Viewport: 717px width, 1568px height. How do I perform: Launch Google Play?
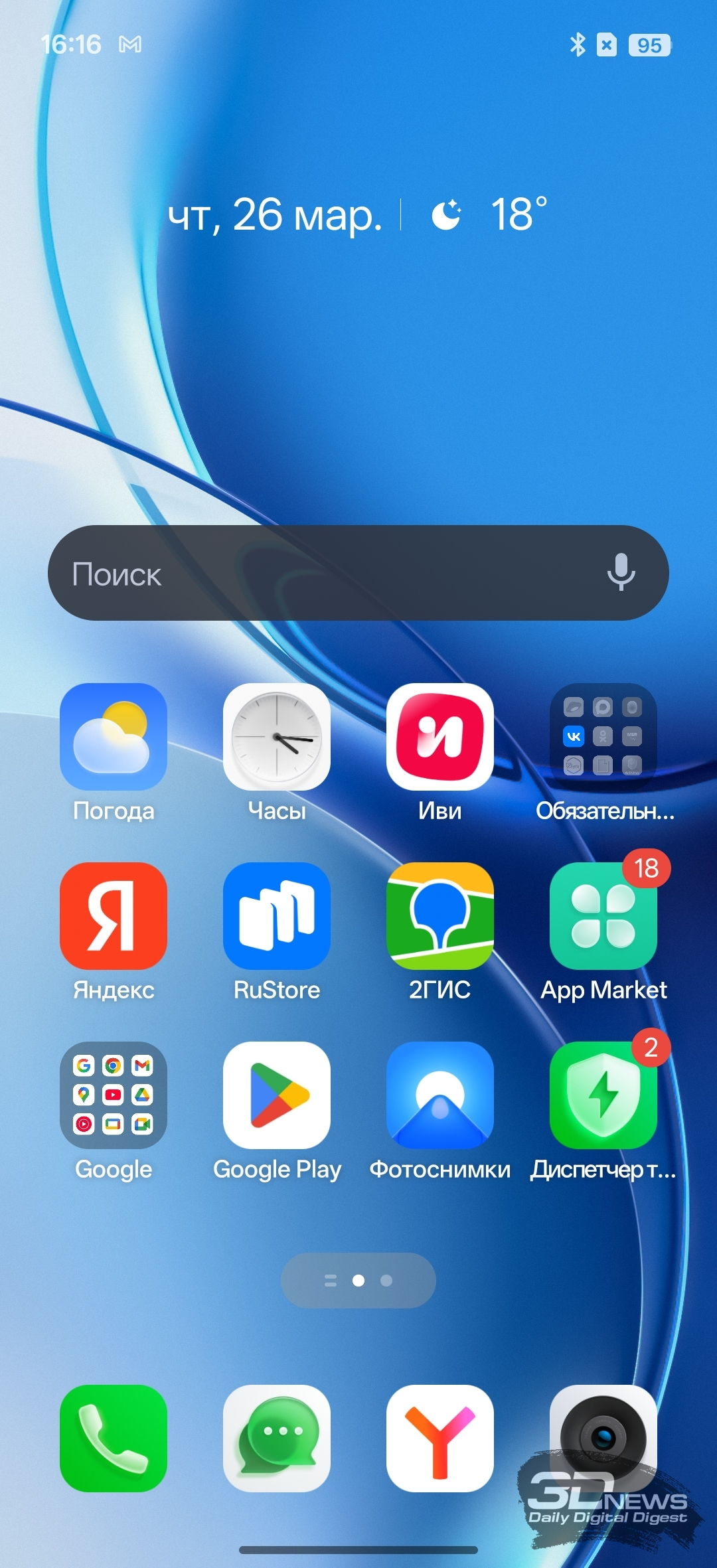pos(277,1095)
